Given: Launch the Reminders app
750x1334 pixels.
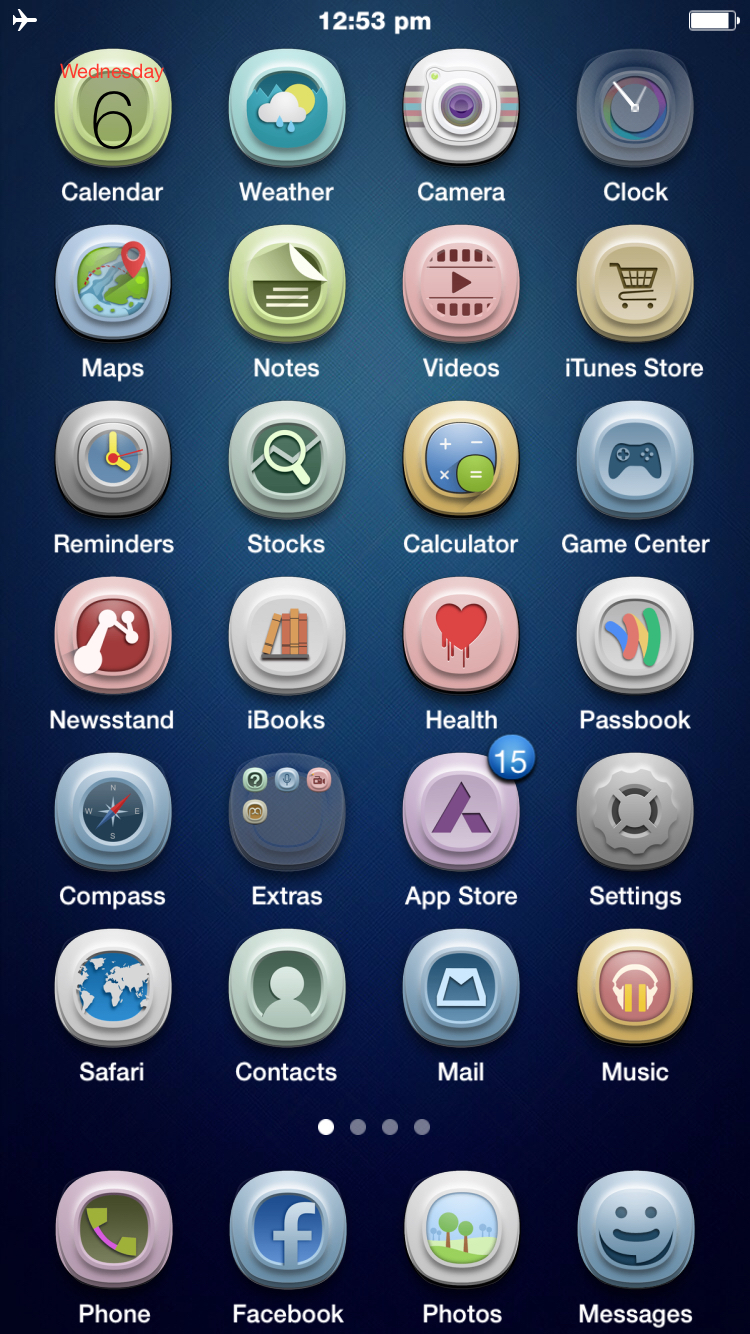Looking at the screenshot, I should pyautogui.click(x=113, y=460).
